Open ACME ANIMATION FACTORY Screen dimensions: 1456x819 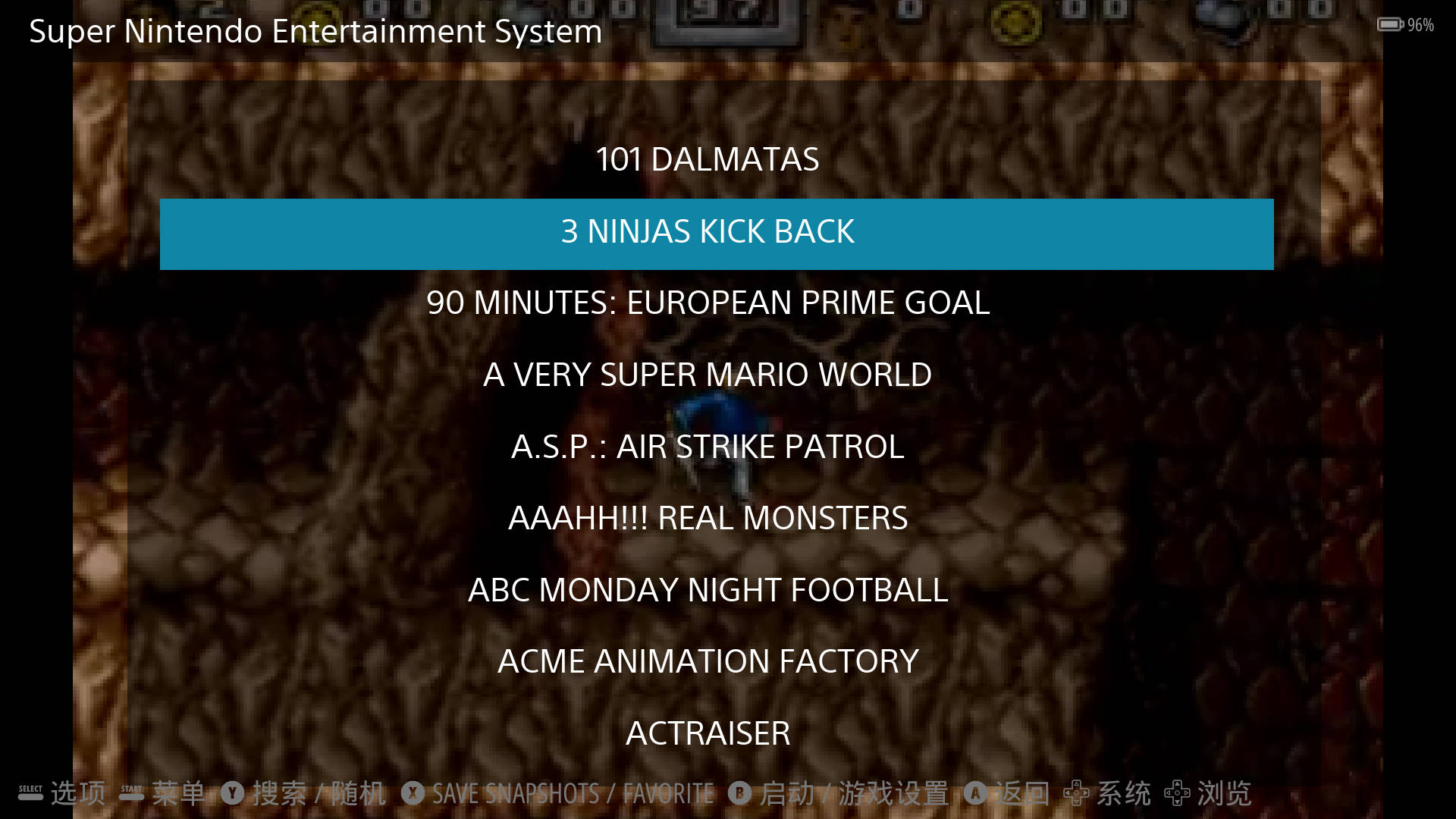click(708, 662)
